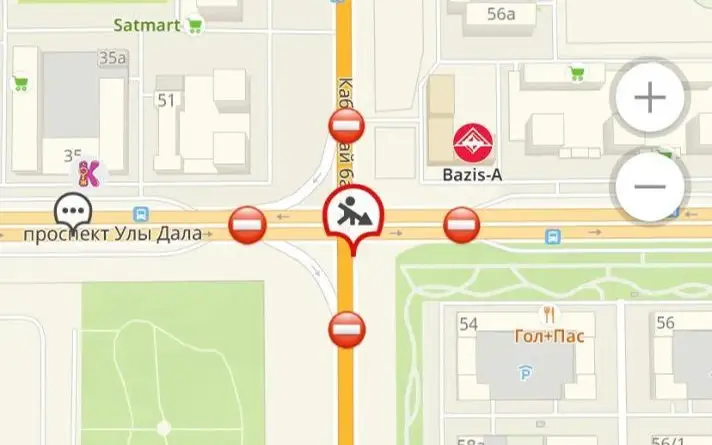
Task: Open the Гол+Пас restaurant marker
Action: (x=549, y=315)
